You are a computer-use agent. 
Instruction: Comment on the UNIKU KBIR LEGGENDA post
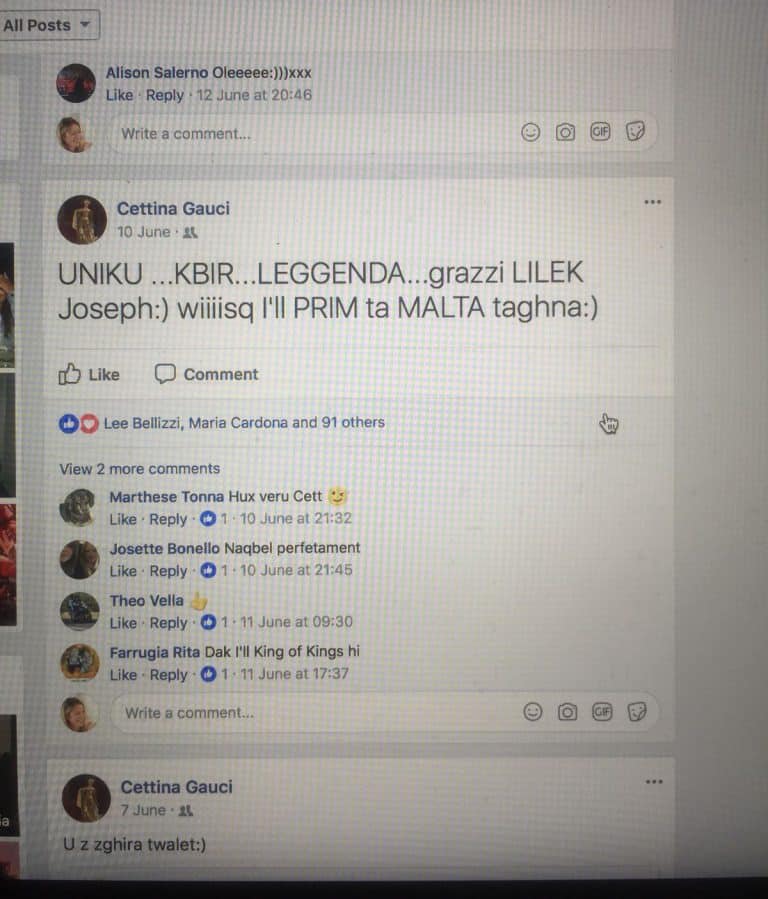click(x=207, y=374)
